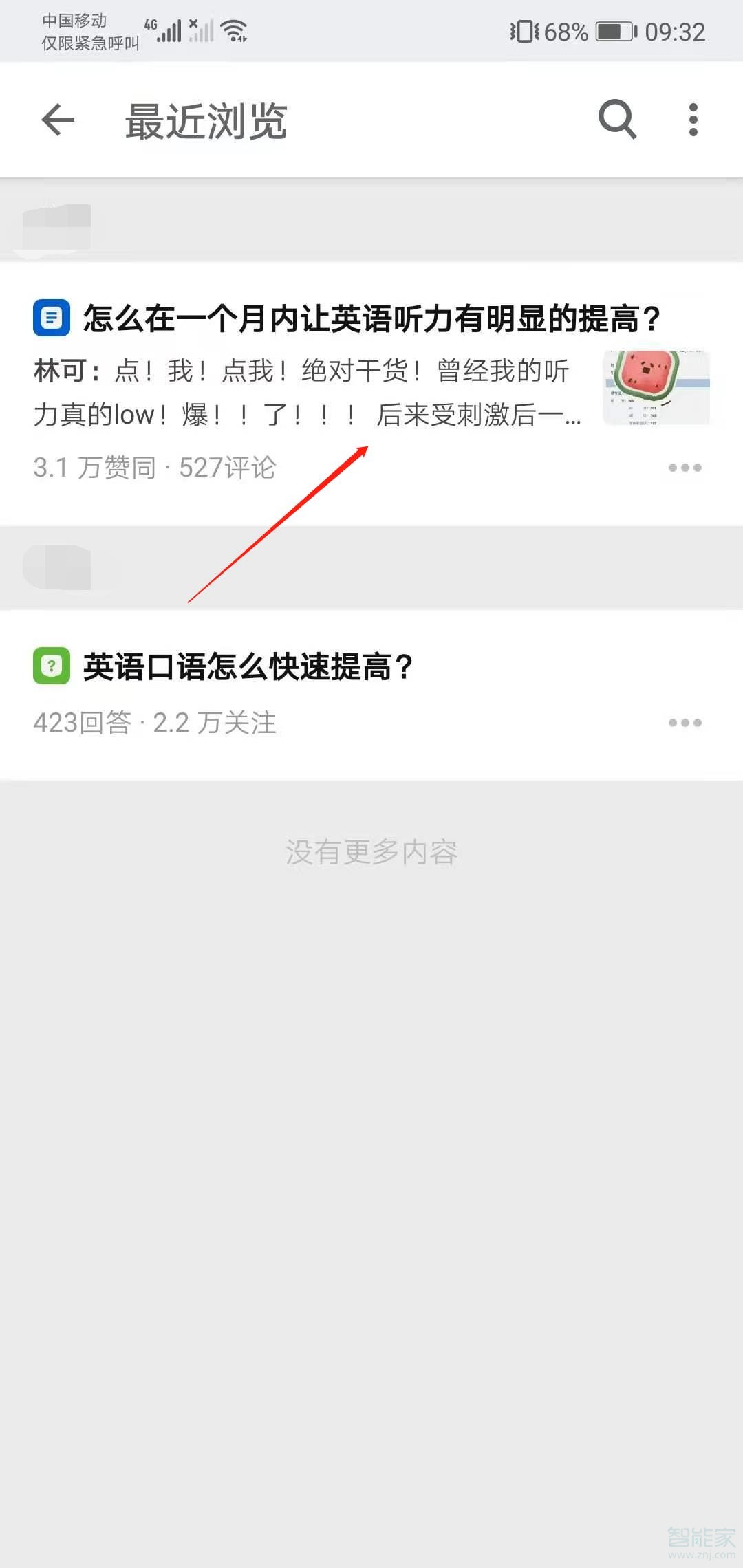Open the top-right overflow menu
The width and height of the screenshot is (743, 1568).
[693, 120]
